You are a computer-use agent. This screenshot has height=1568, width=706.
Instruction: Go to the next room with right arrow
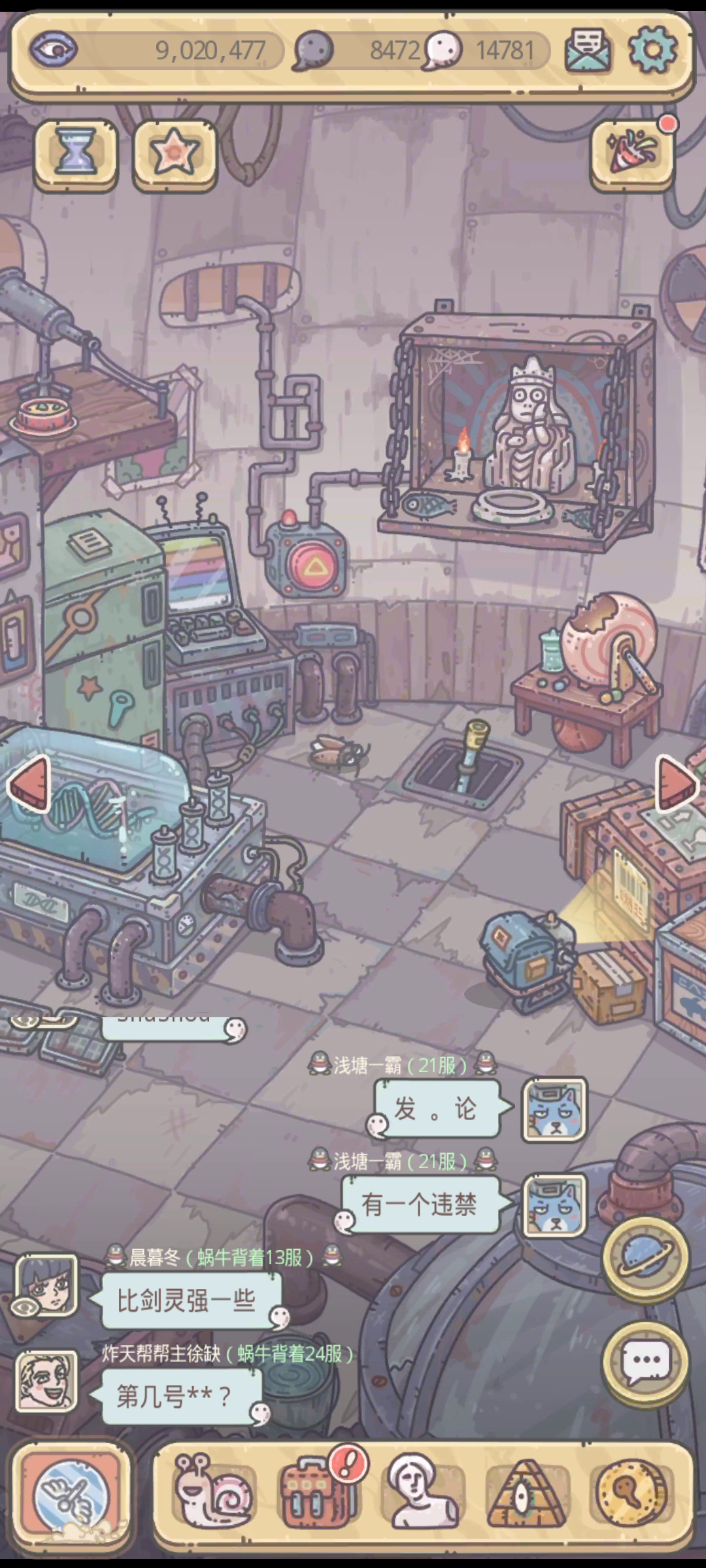[676, 783]
